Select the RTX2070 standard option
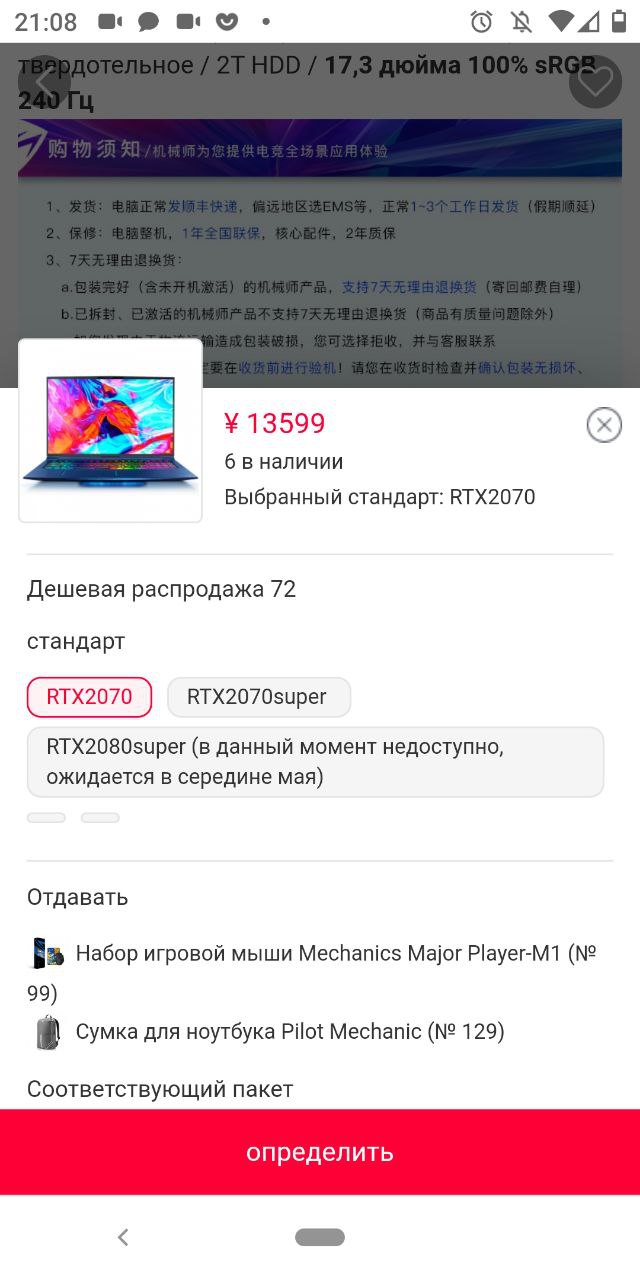 coord(89,697)
